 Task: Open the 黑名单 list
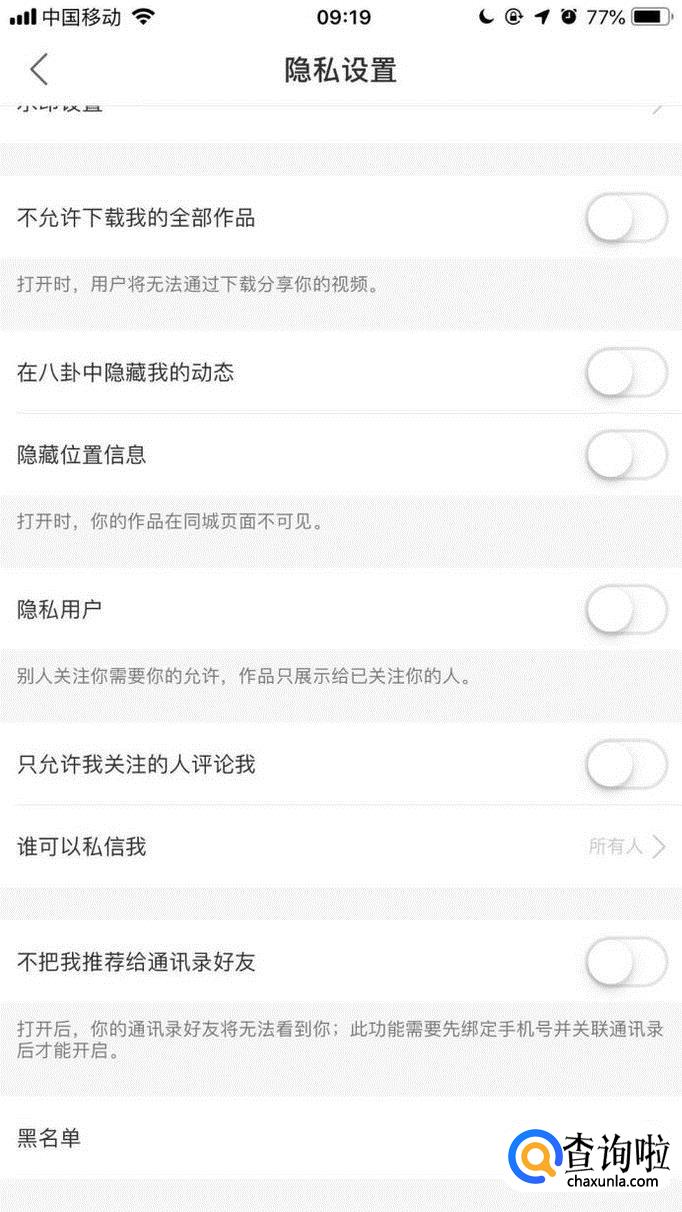click(x=250, y=1138)
